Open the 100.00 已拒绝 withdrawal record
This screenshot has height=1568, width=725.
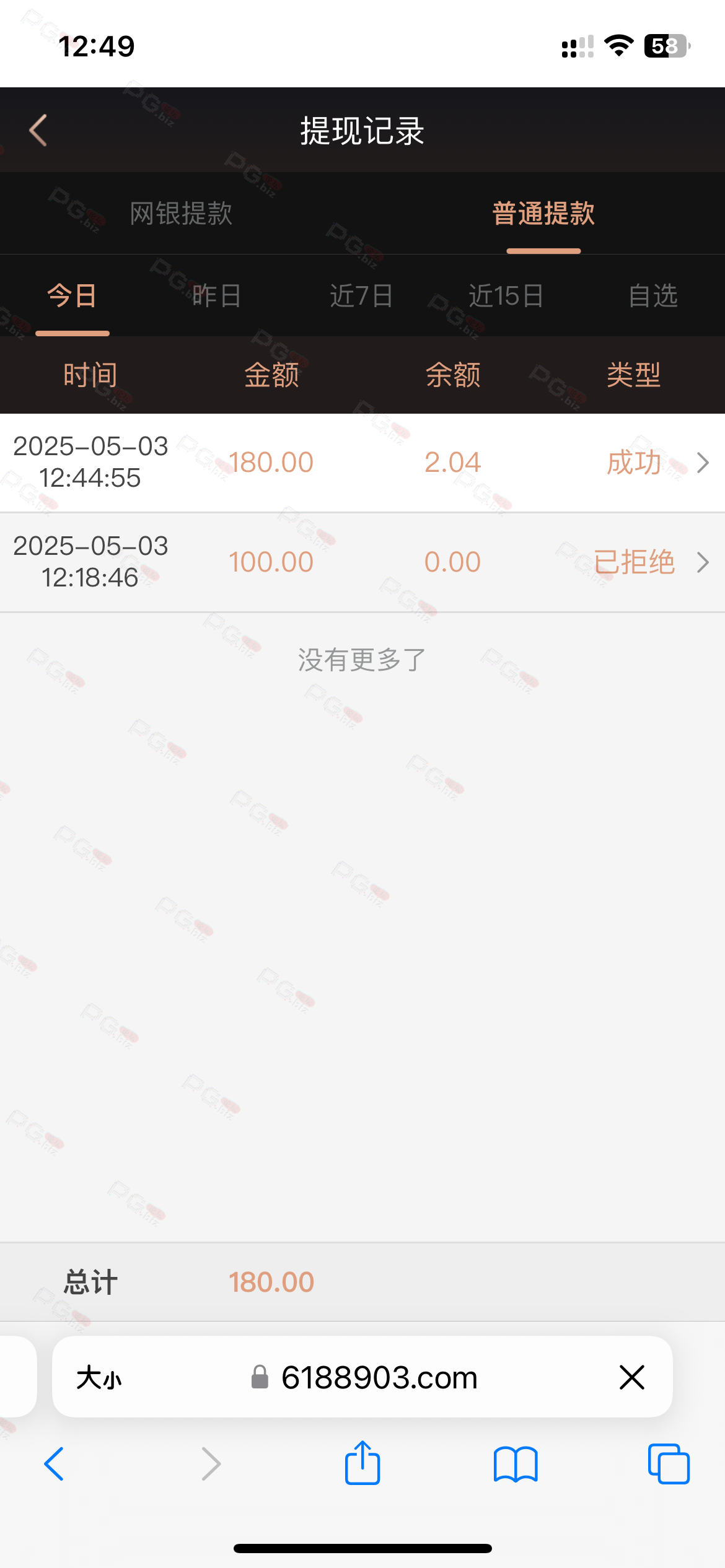[x=362, y=562]
